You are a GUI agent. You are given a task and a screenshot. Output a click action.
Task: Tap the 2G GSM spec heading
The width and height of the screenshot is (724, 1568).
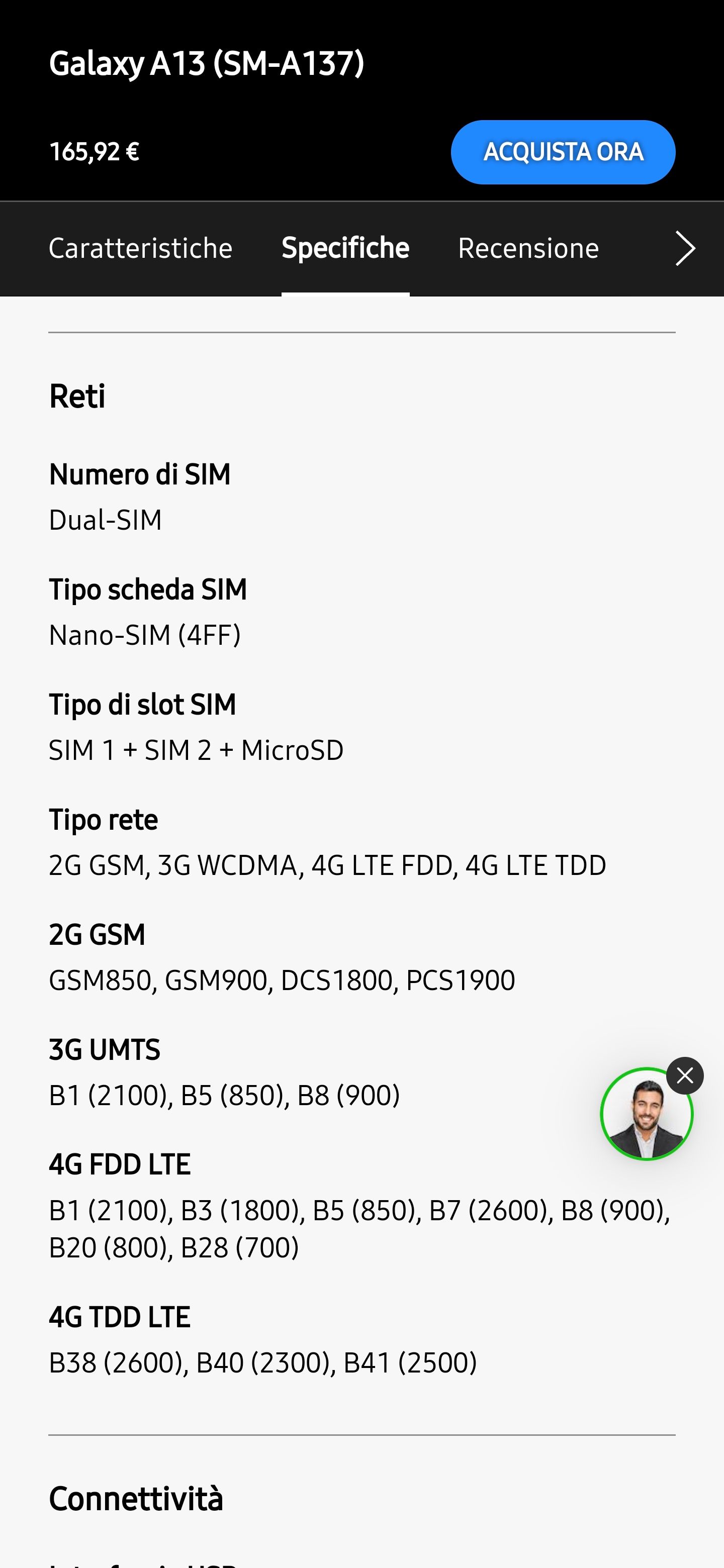(96, 933)
